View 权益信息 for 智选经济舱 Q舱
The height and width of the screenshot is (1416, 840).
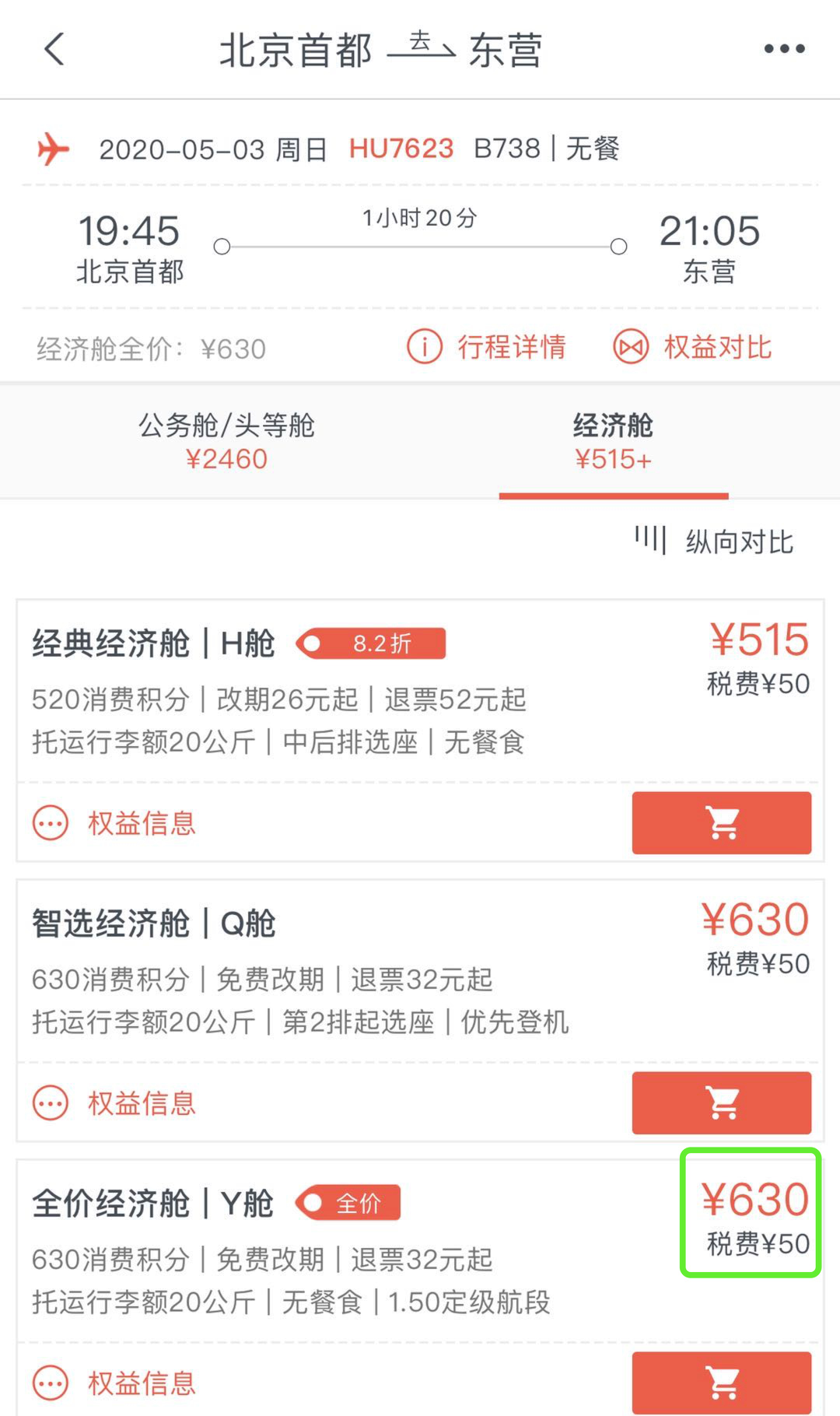coord(114,1103)
